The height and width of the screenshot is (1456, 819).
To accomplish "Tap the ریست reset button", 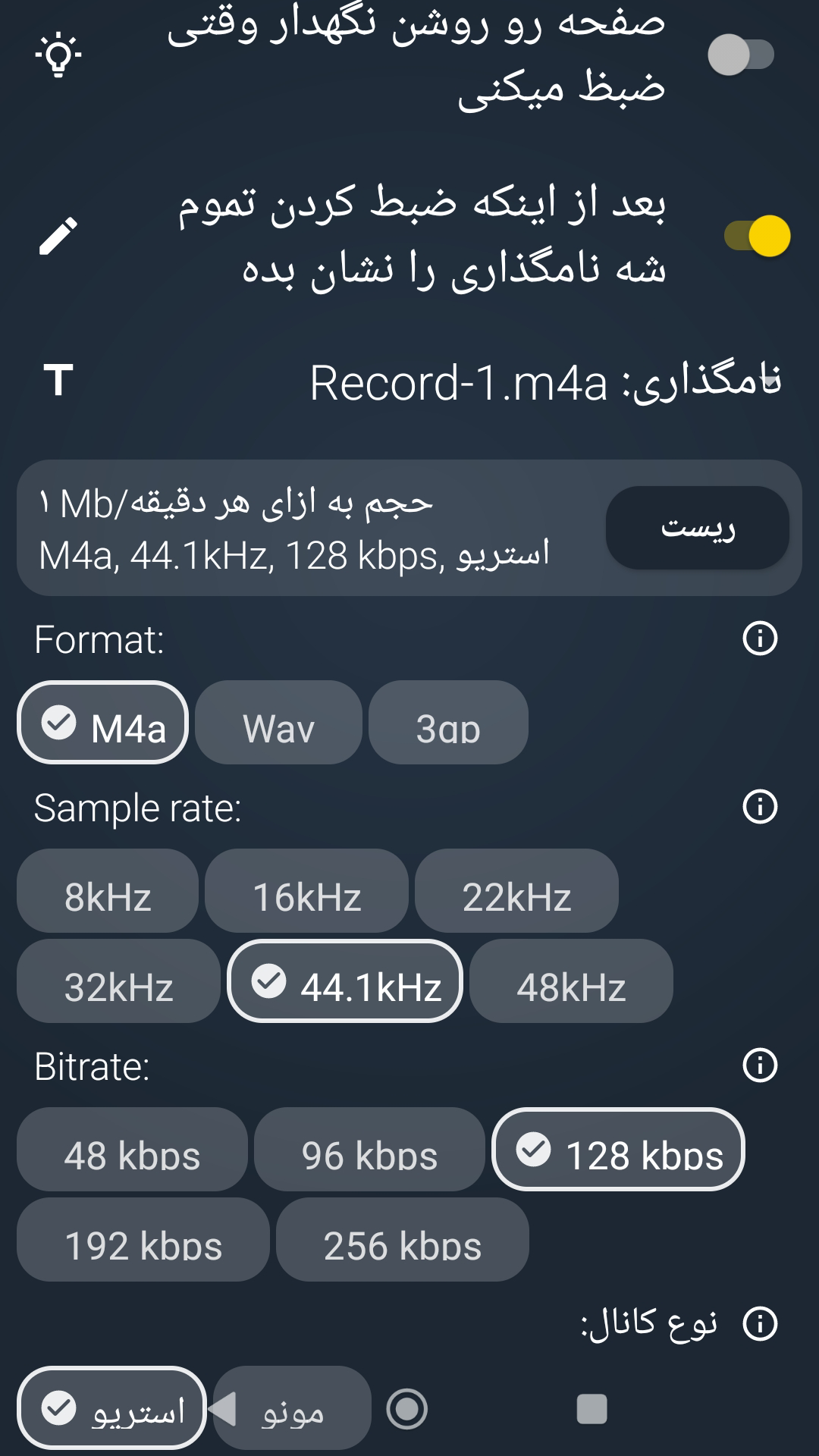I will click(x=698, y=527).
